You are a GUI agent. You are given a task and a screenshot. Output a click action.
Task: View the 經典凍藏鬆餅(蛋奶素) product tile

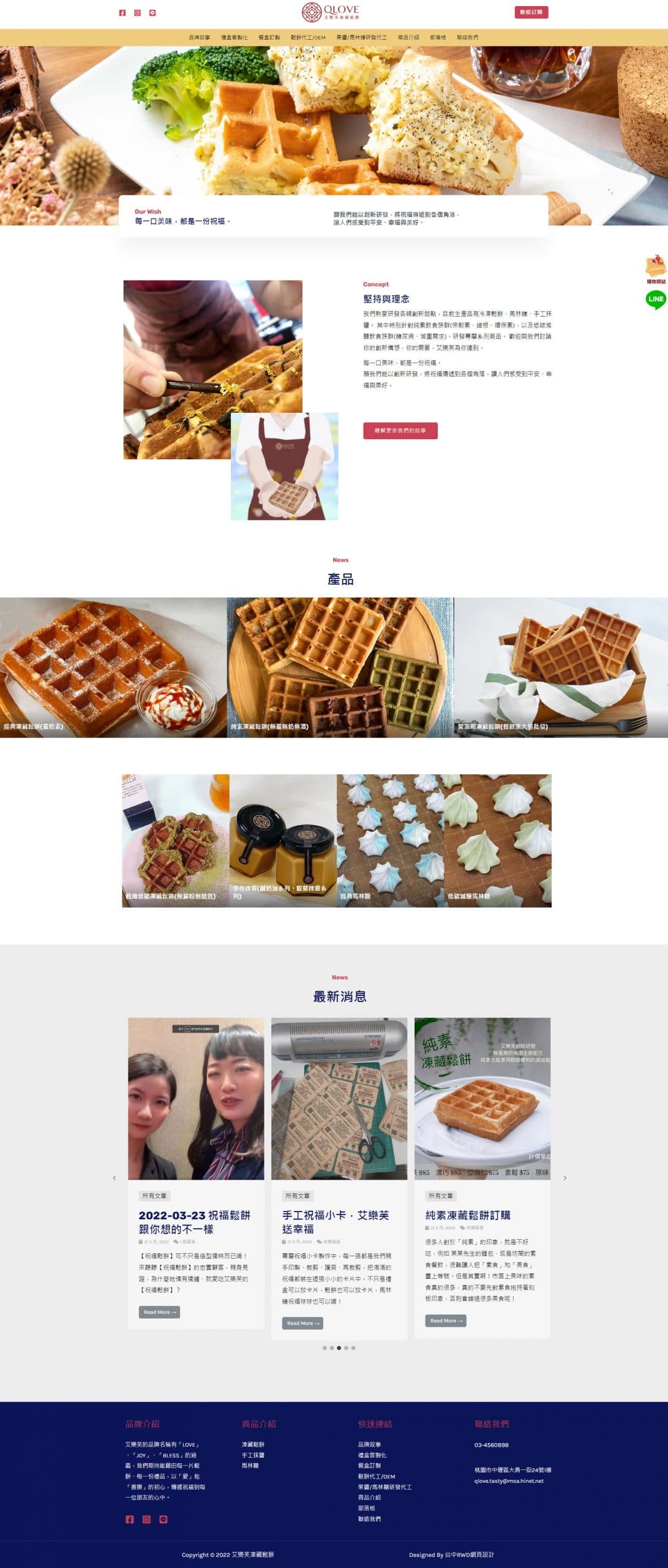[113, 667]
